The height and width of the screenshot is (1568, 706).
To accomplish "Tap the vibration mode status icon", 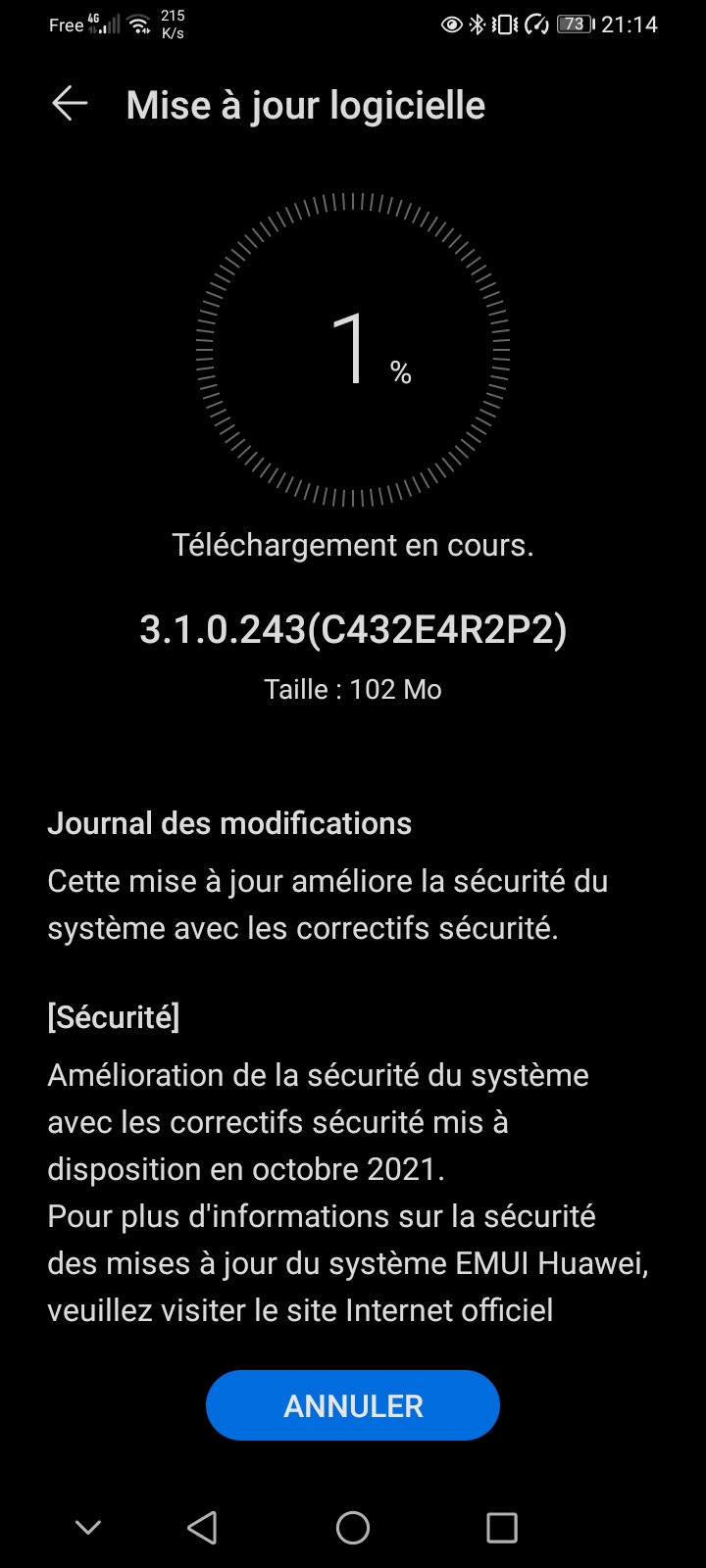I will coord(502,24).
